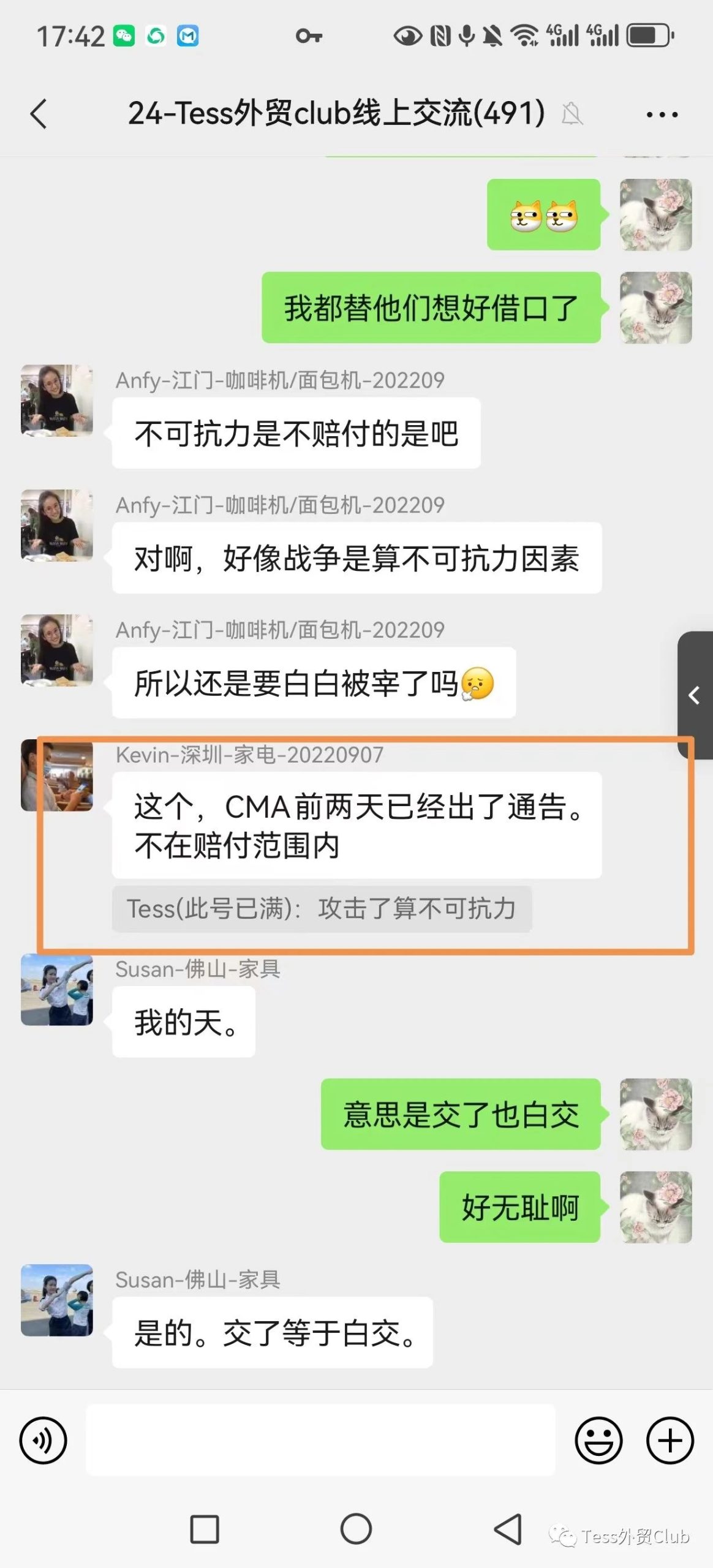Open the plus attachments menu

point(670,1440)
